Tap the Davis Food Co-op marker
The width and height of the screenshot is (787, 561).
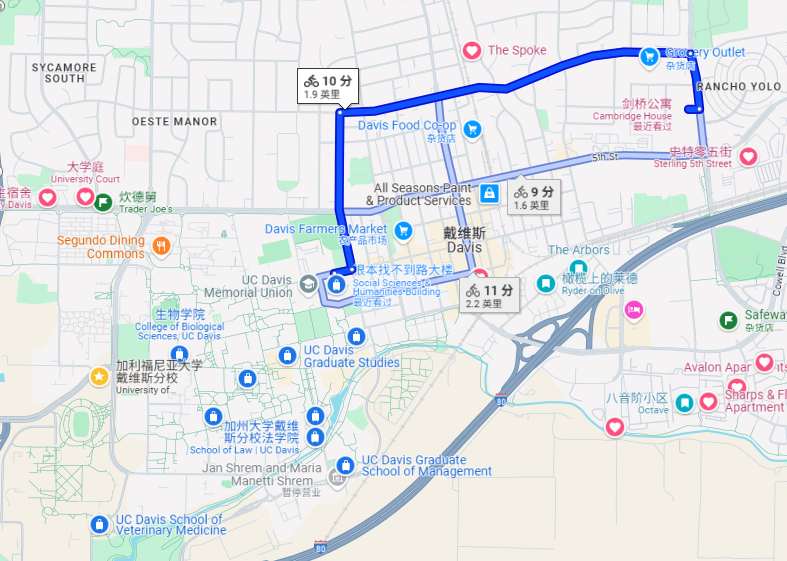coord(473,128)
